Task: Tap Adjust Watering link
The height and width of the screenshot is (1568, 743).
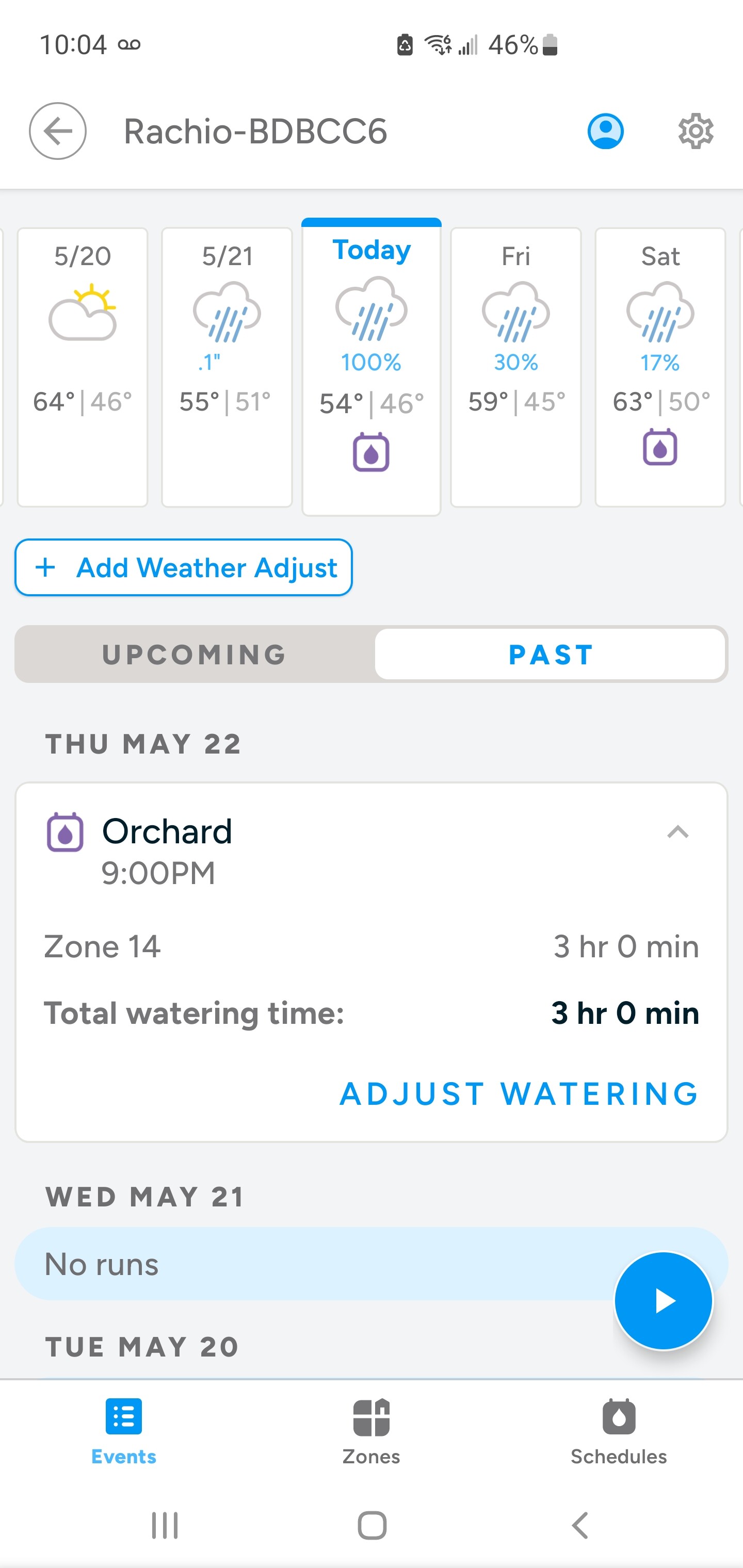Action: (x=519, y=1094)
